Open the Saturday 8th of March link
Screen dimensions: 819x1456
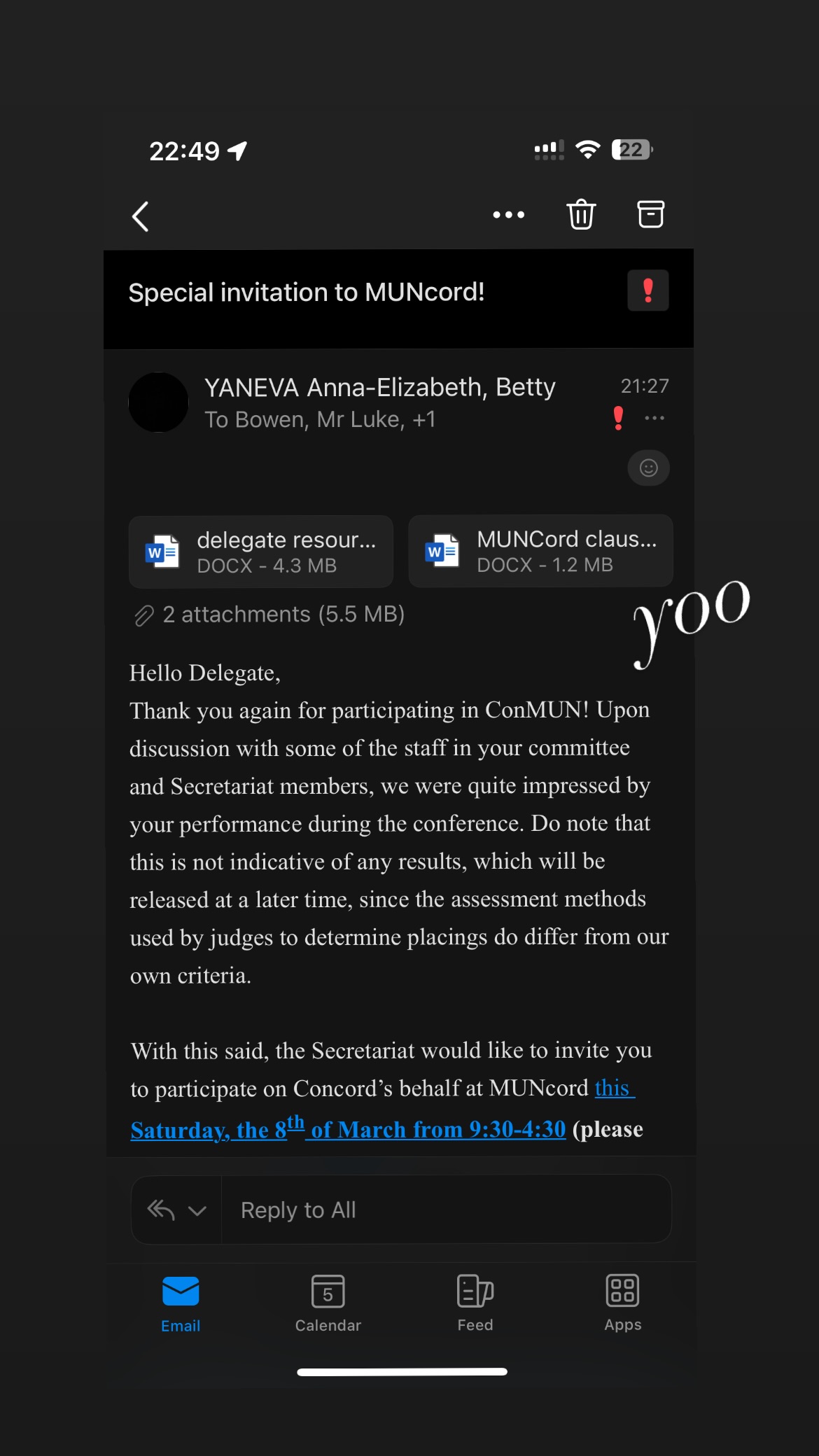tap(348, 1130)
